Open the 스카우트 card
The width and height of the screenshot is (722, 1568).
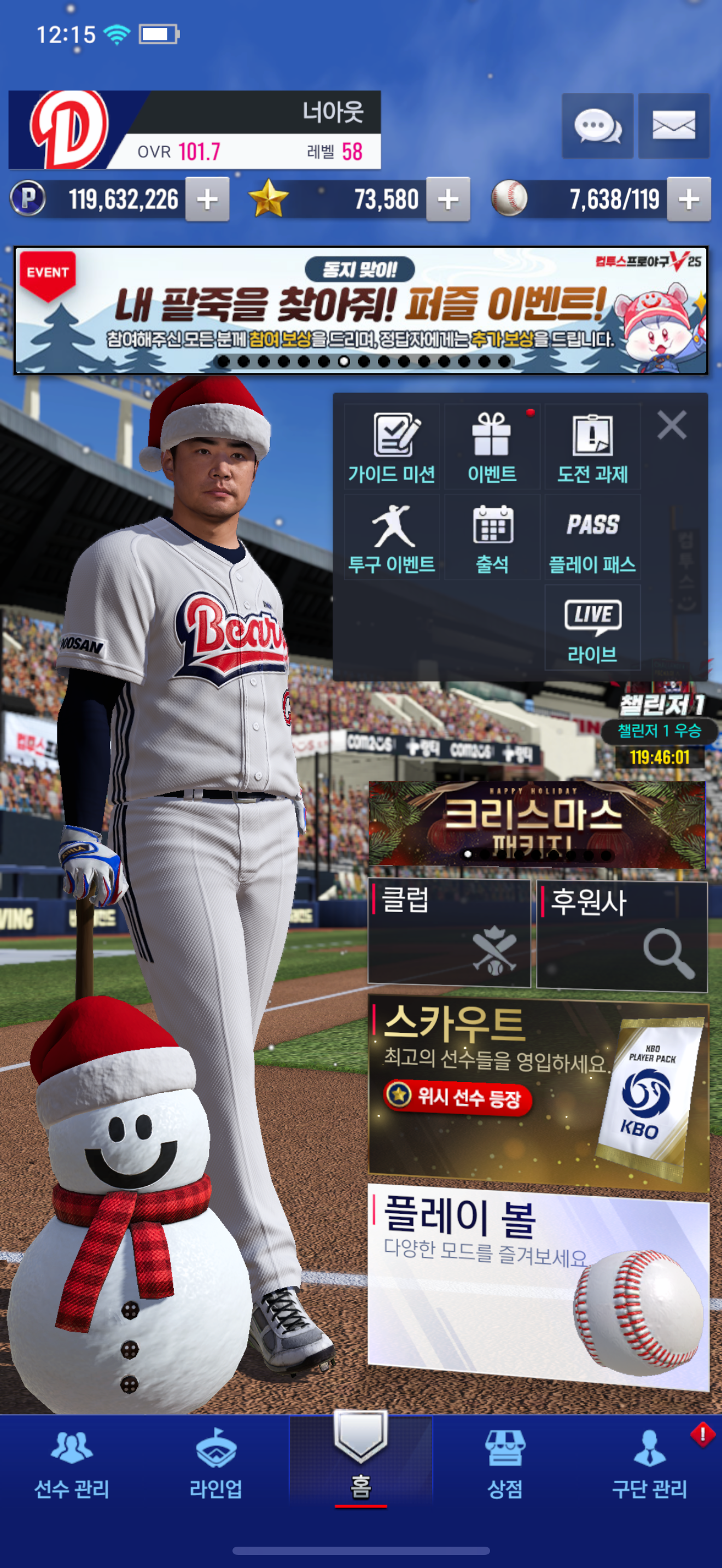tap(538, 1095)
